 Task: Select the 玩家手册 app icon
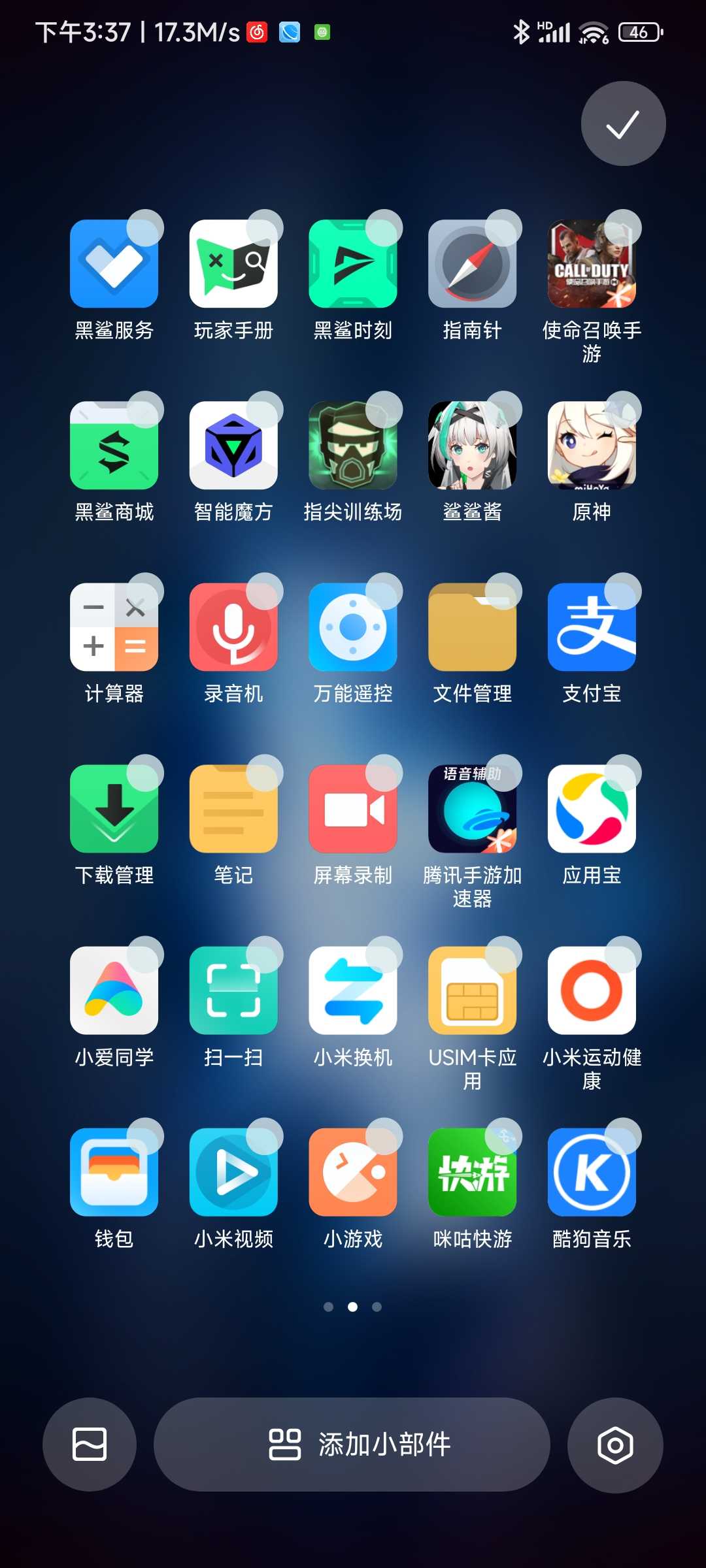(x=233, y=265)
